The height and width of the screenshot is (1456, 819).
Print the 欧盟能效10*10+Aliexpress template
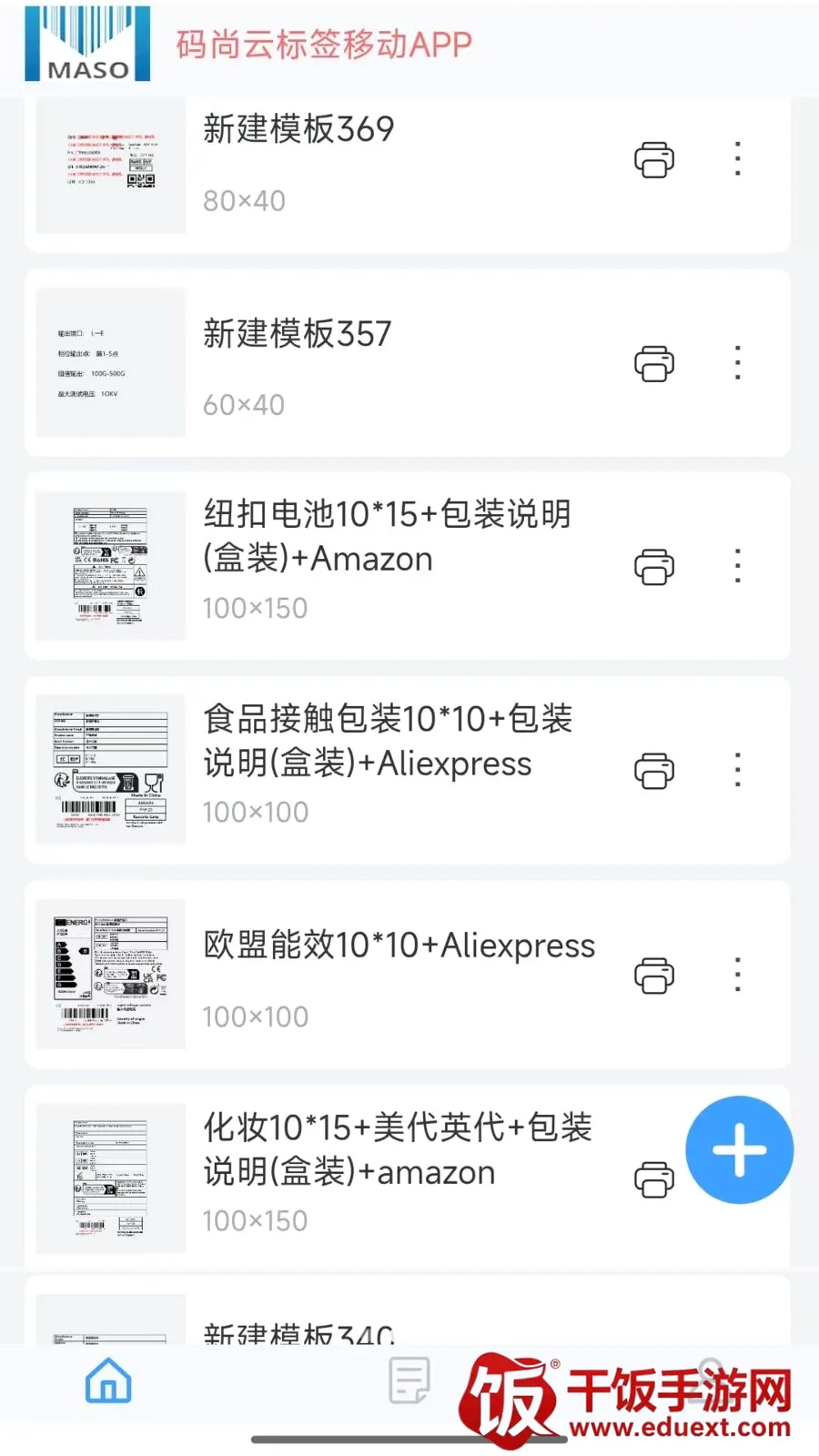[x=654, y=975]
